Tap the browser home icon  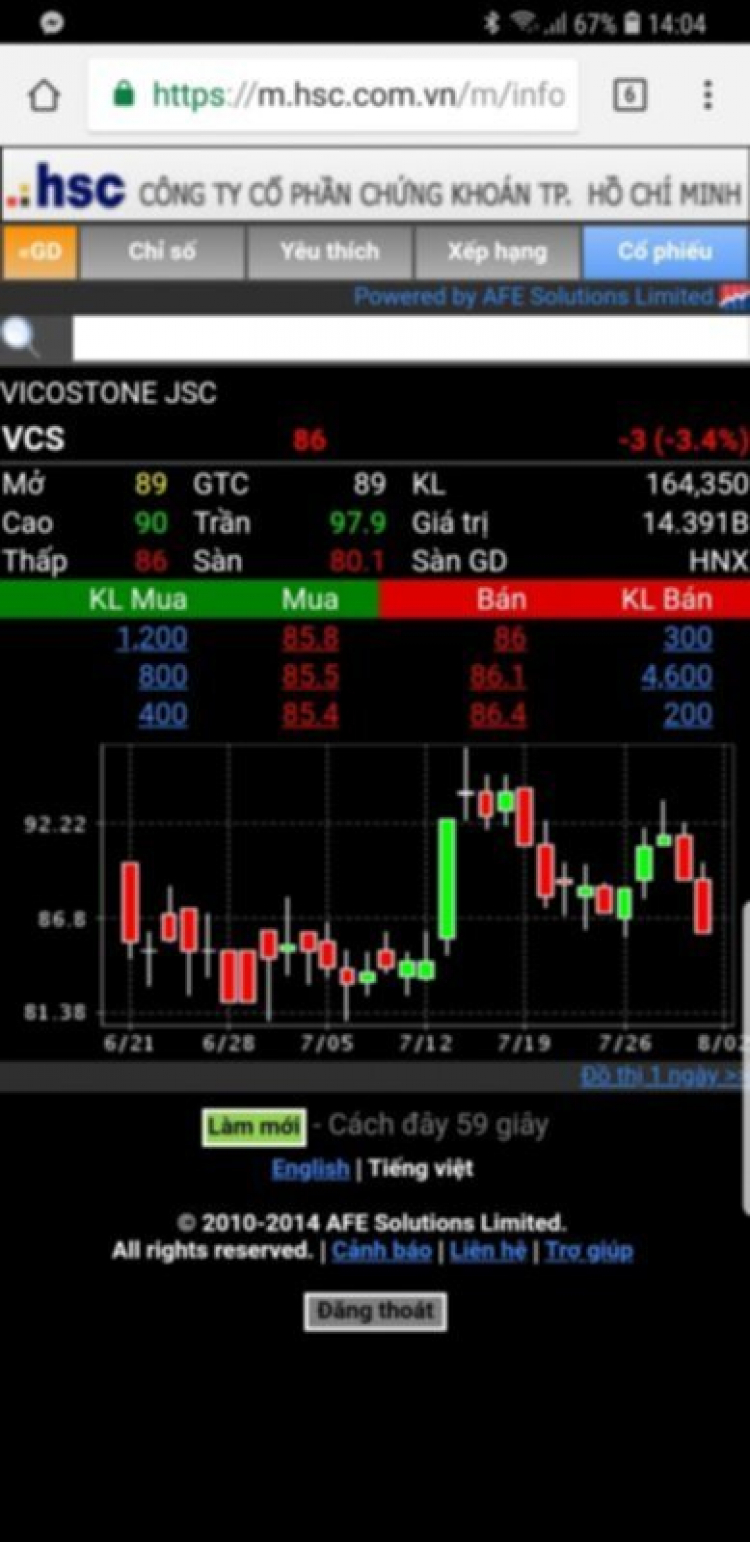coord(43,95)
